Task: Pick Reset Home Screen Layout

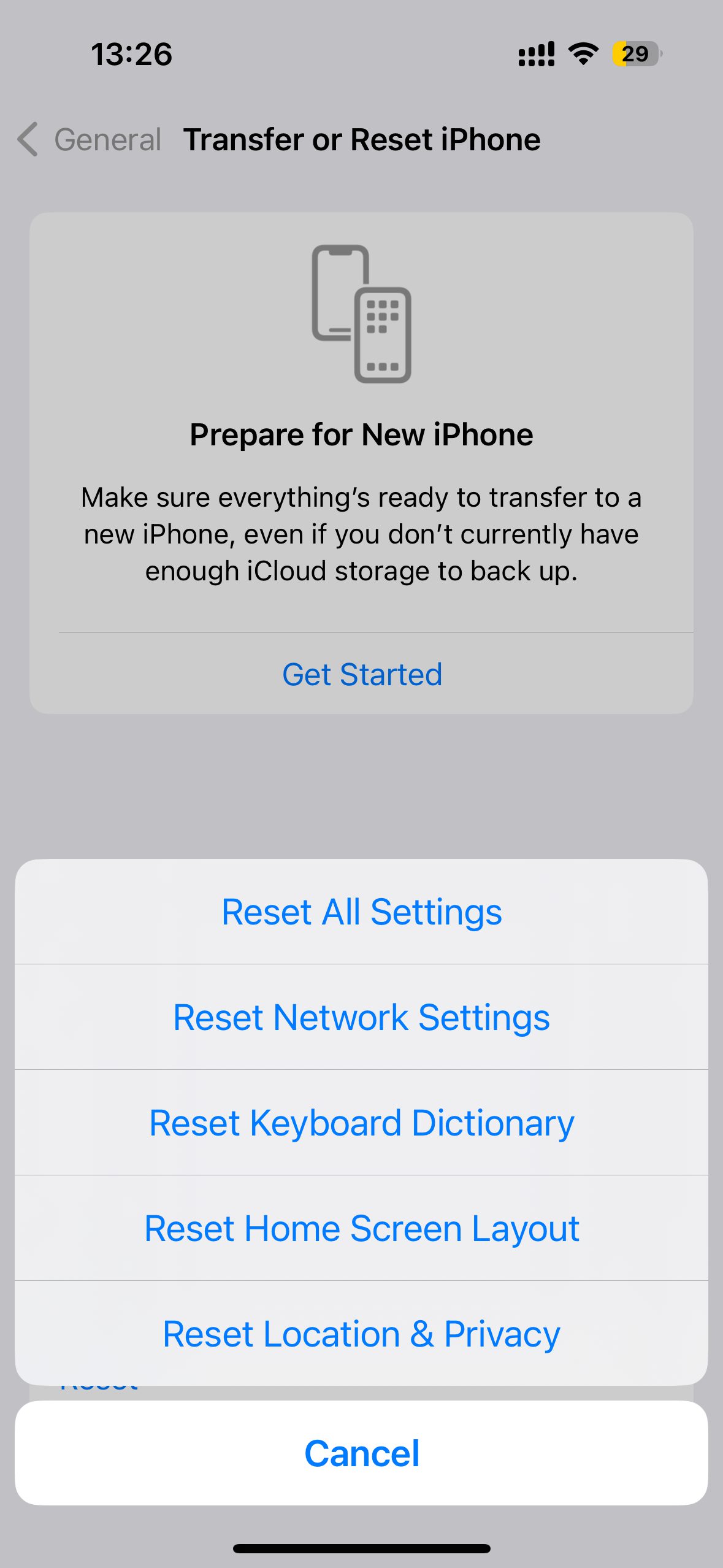Action: click(x=361, y=1228)
